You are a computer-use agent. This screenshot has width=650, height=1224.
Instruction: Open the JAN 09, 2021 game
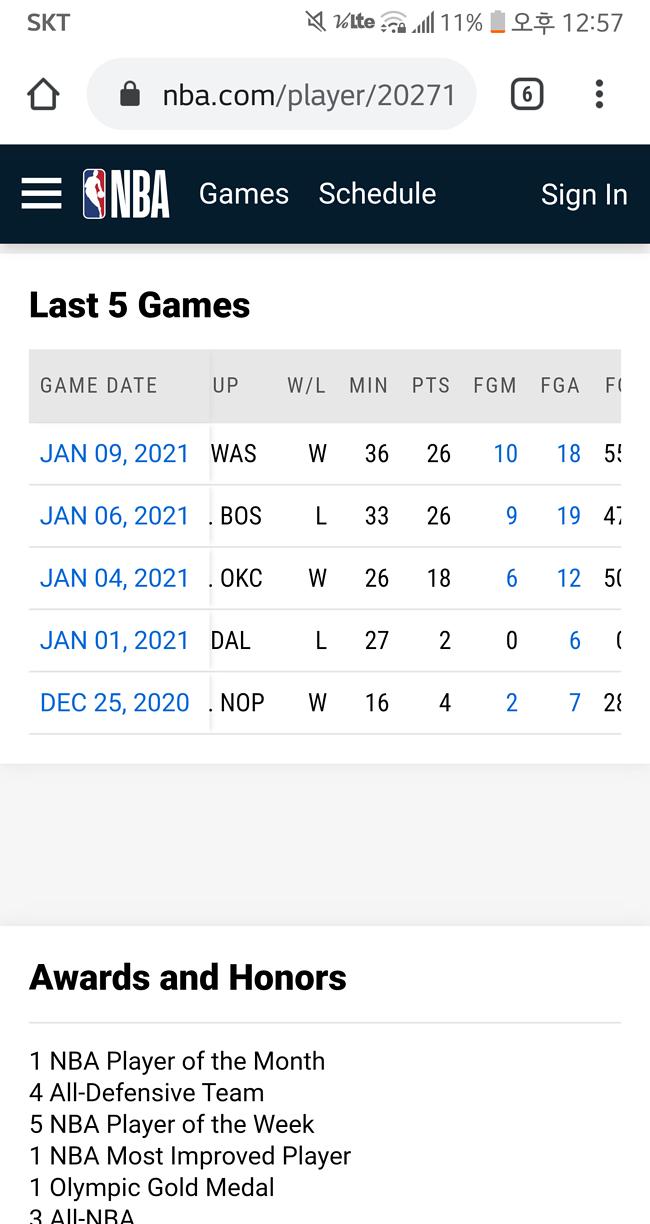click(114, 454)
